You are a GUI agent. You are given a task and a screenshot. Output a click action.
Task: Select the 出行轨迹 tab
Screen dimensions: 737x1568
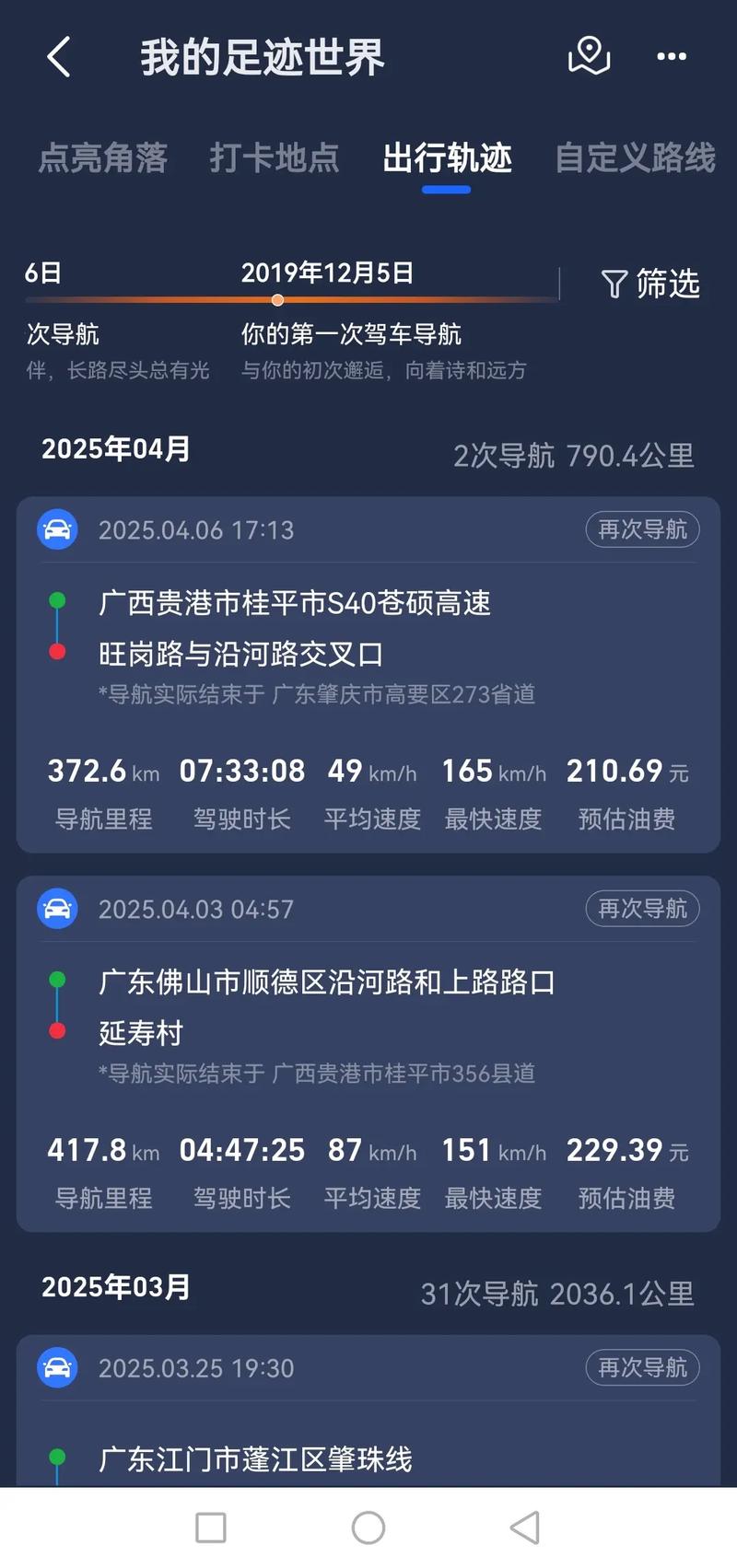coord(447,158)
